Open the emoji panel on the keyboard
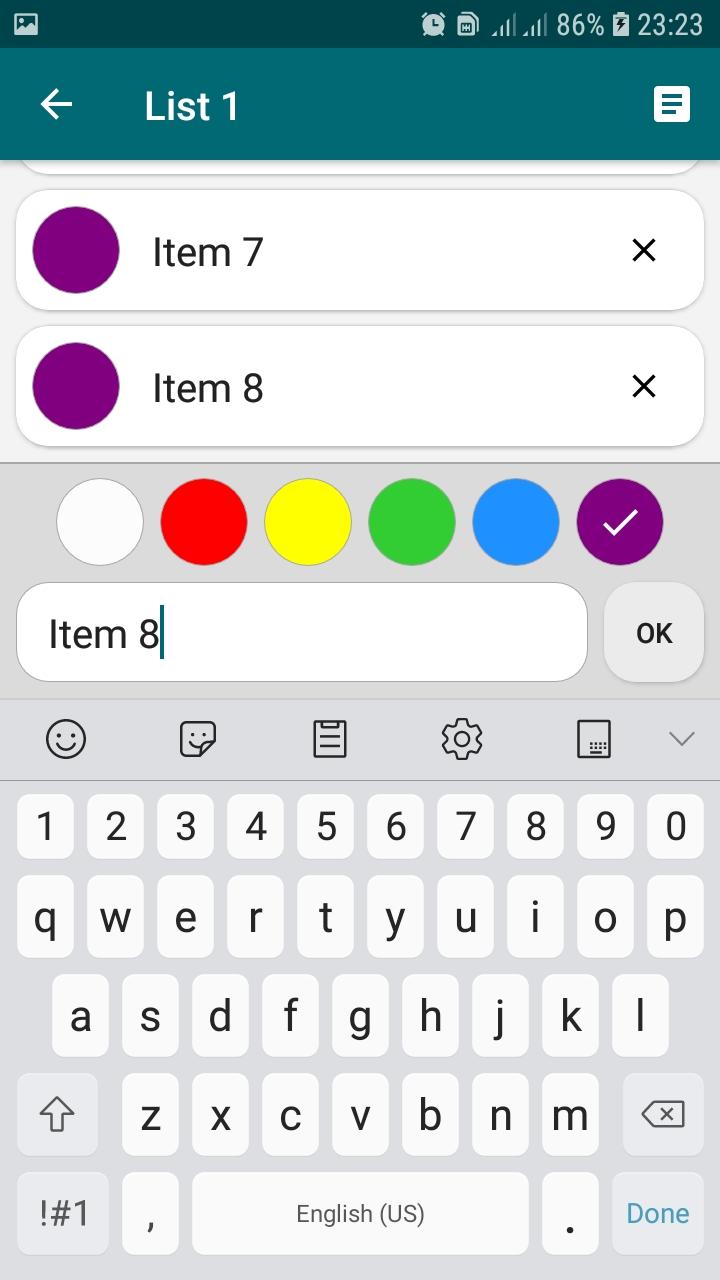The width and height of the screenshot is (720, 1280). coord(65,739)
